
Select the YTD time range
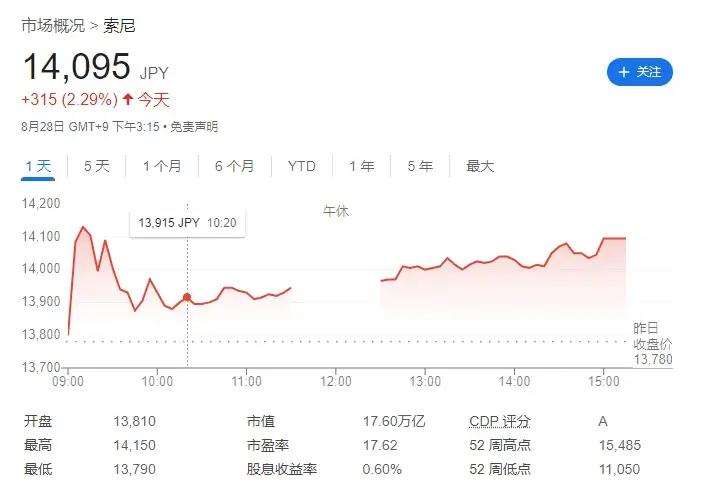[x=301, y=166]
